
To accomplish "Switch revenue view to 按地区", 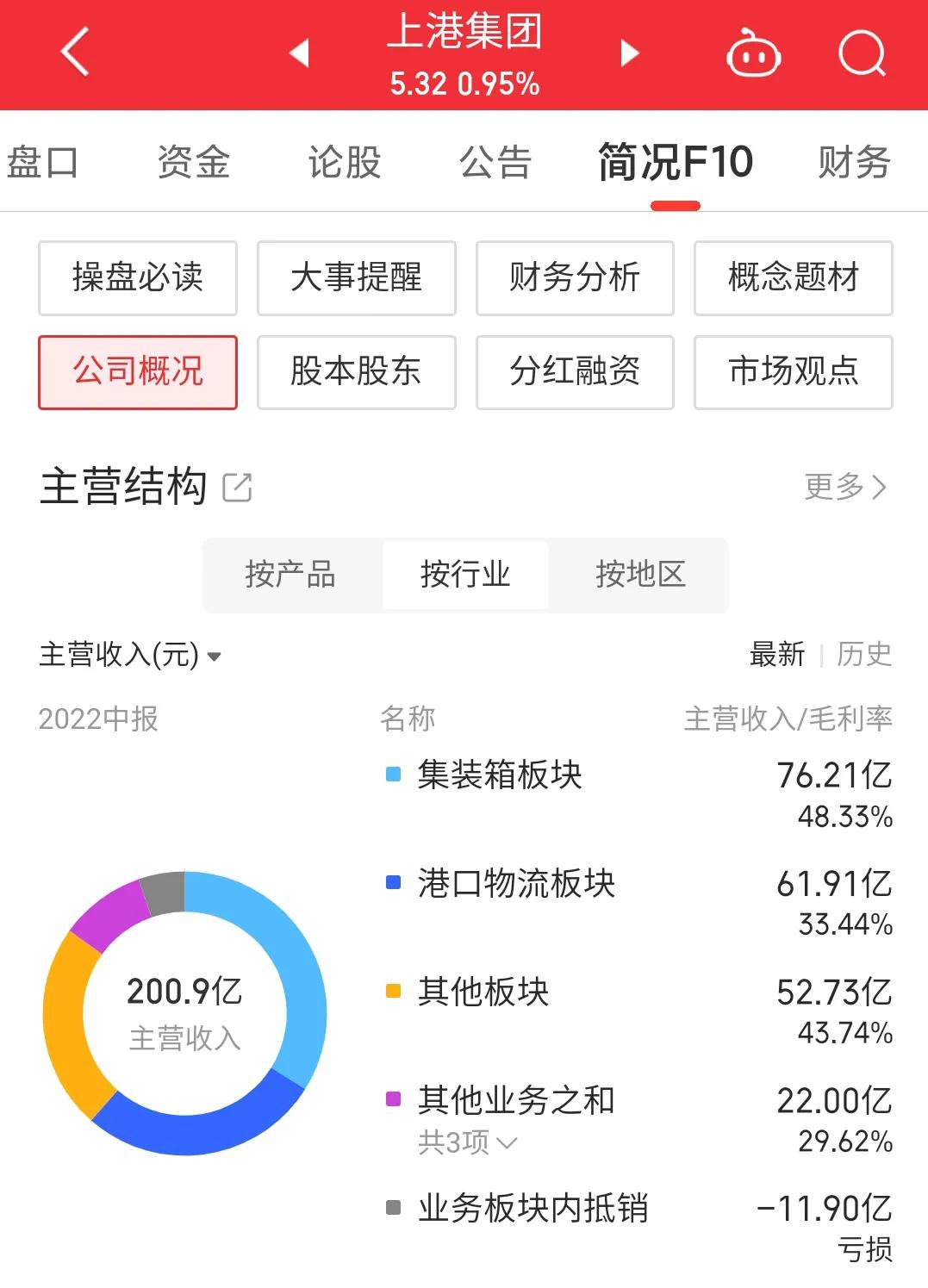I will click(x=641, y=576).
